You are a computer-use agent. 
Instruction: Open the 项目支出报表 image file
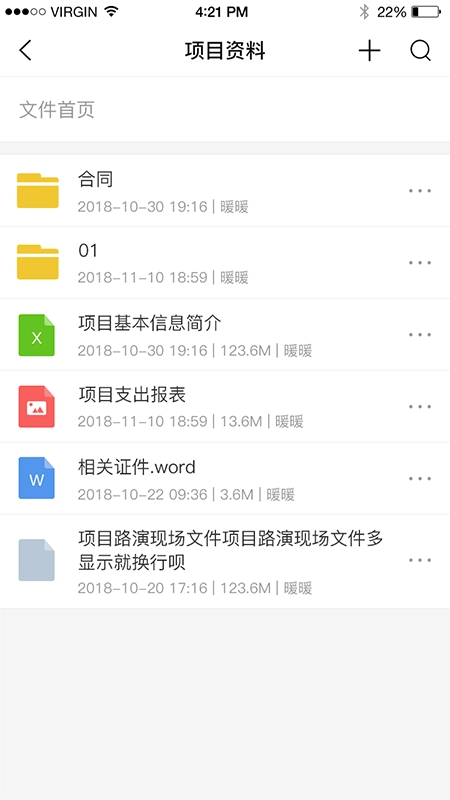(225, 407)
